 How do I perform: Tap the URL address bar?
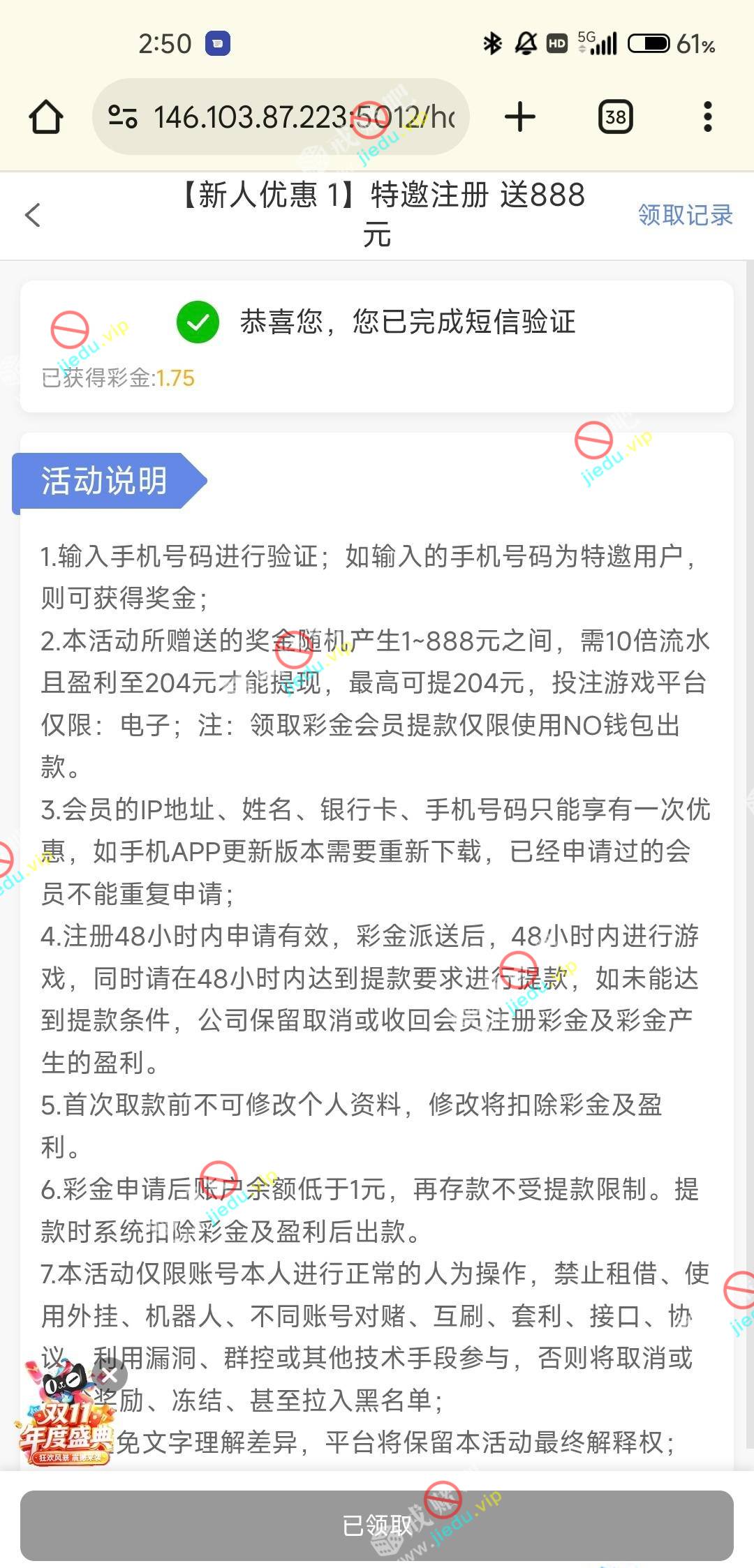(x=293, y=117)
